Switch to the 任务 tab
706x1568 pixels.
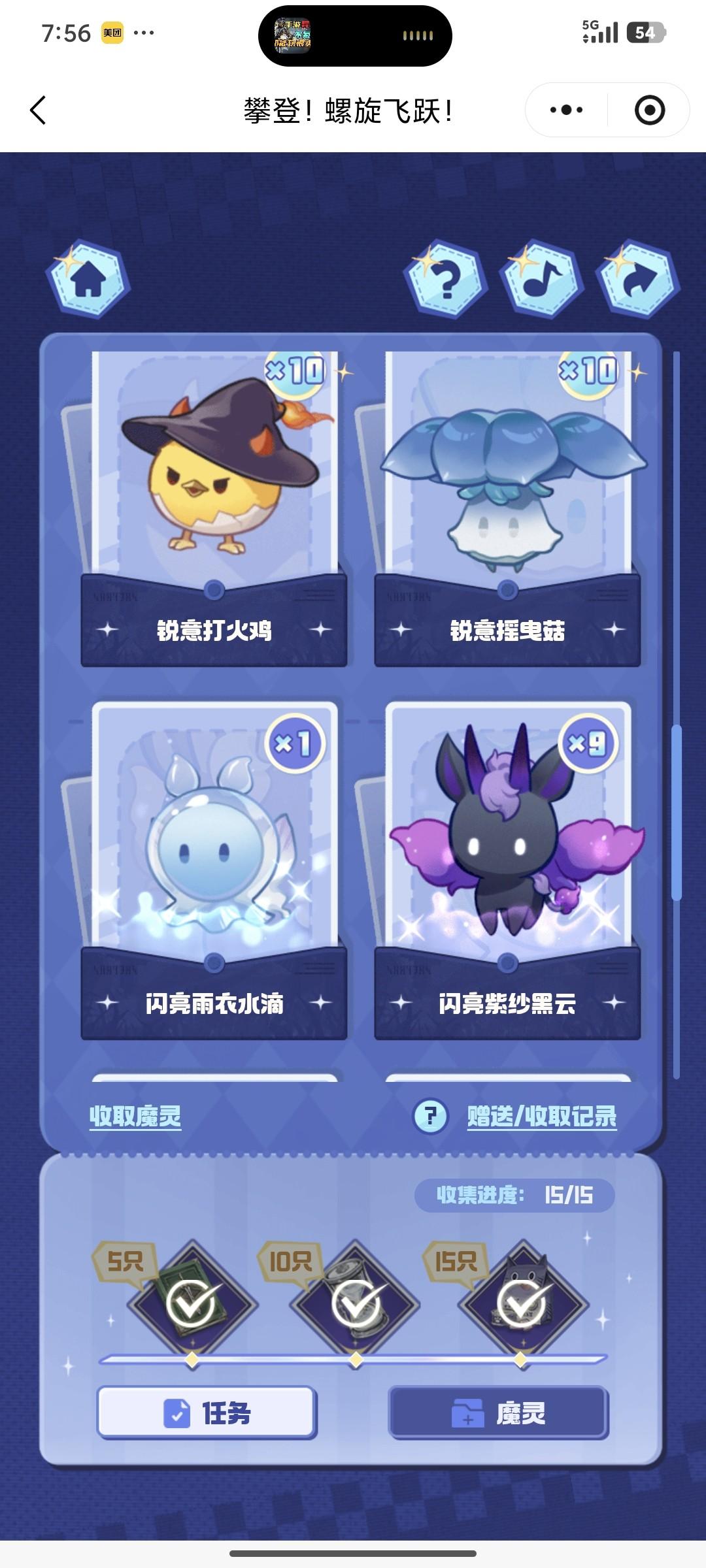207,1413
